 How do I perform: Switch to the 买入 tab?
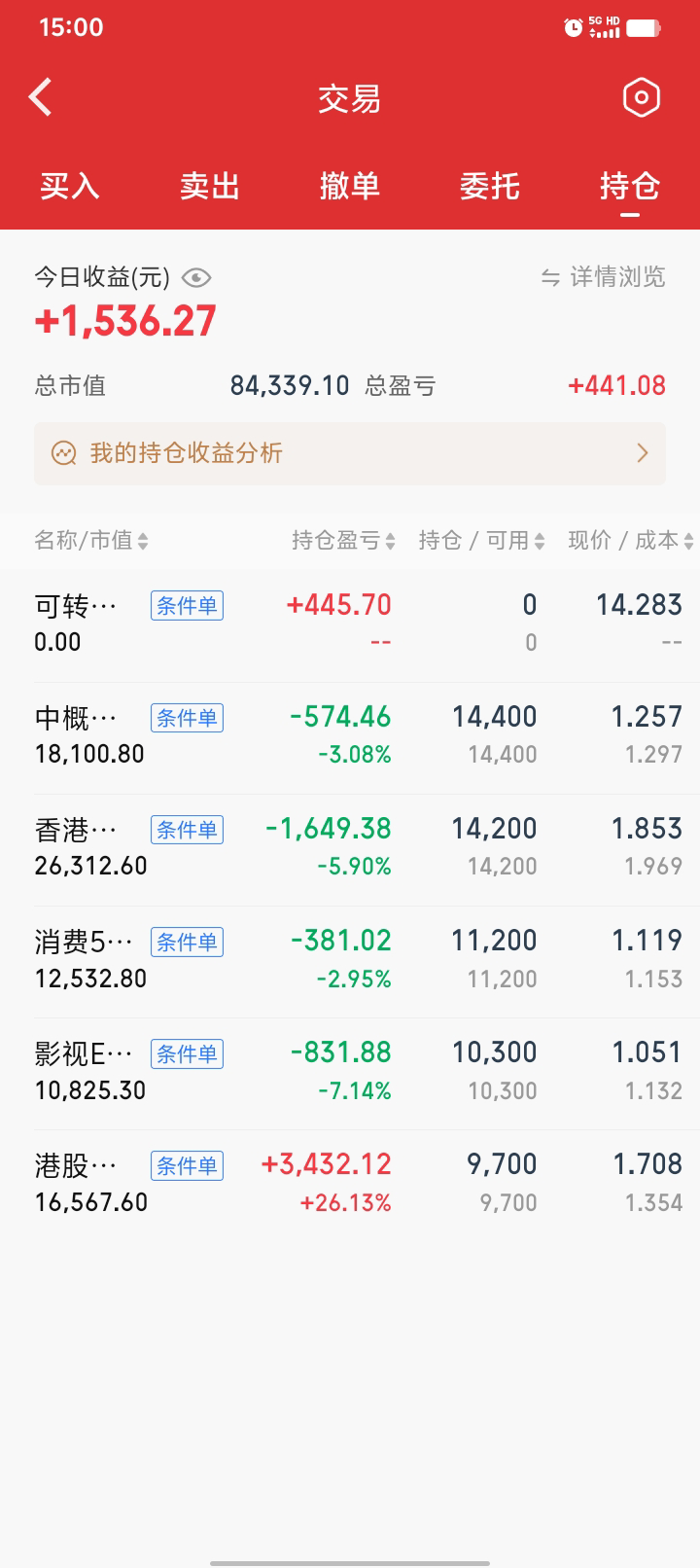coord(70,186)
